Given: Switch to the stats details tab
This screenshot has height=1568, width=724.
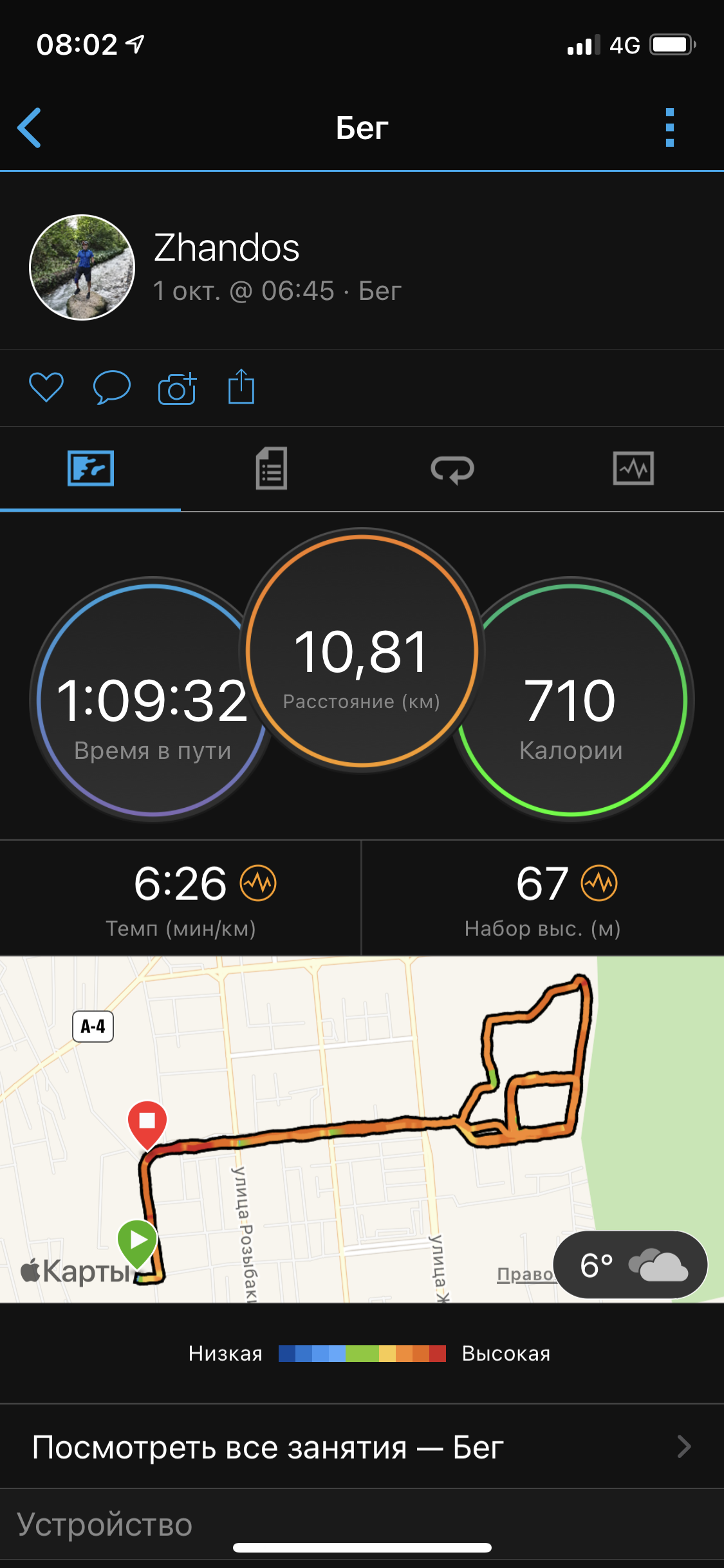Looking at the screenshot, I should pos(272,469).
